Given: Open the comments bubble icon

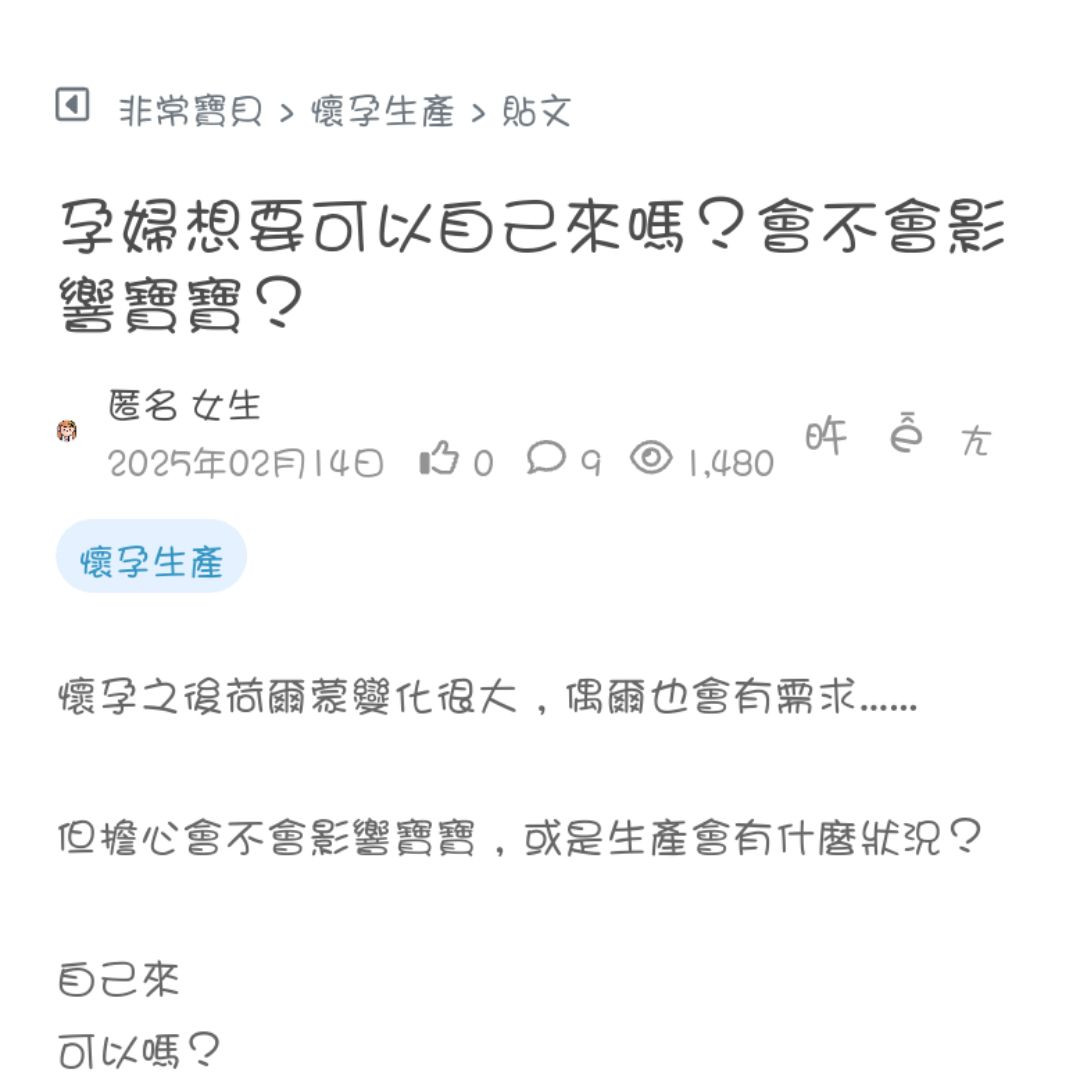Looking at the screenshot, I should tap(546, 459).
